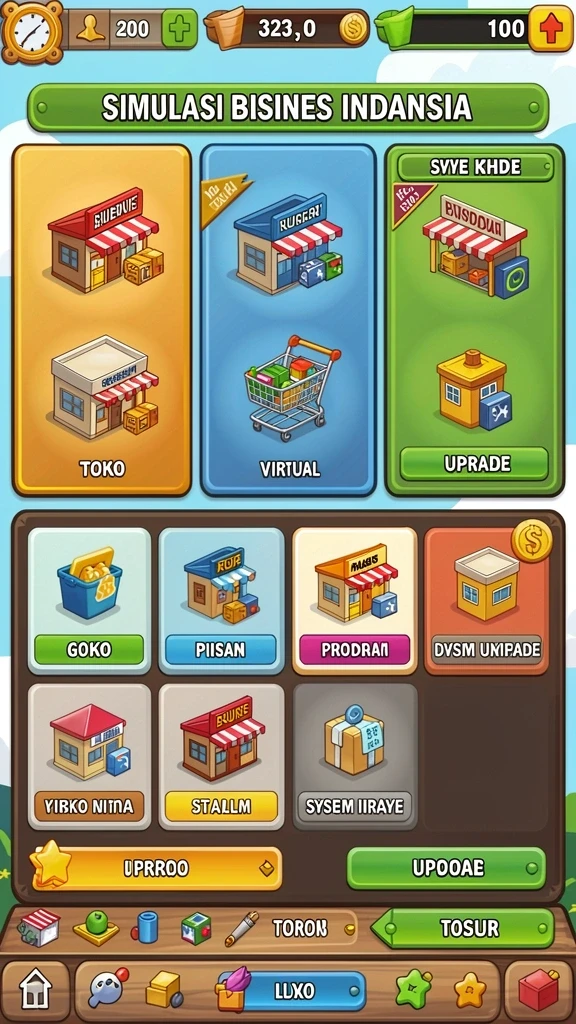Open the red cube icon in bottom bar

(538, 989)
